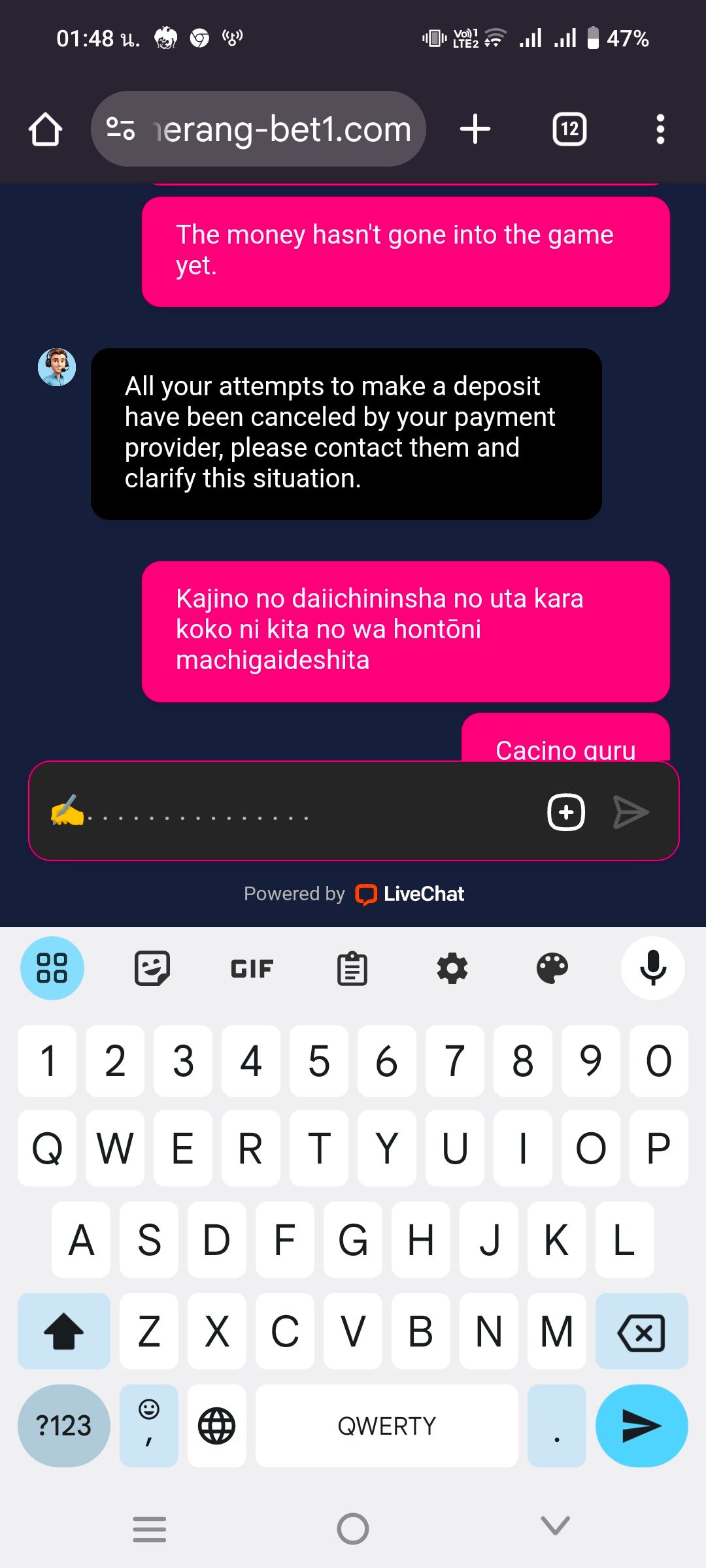Open the keyboard clipboard

(x=352, y=968)
